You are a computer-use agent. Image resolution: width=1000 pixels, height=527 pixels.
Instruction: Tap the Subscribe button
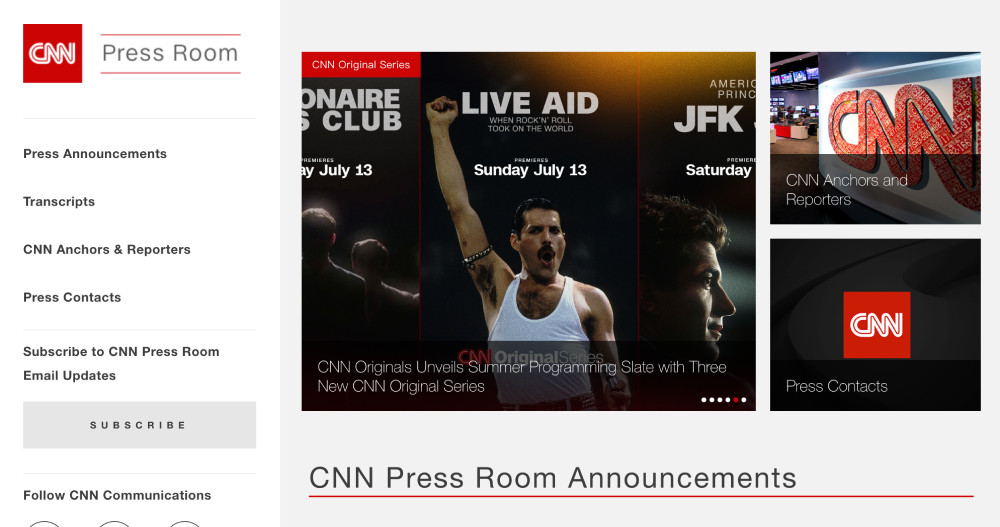coord(139,425)
